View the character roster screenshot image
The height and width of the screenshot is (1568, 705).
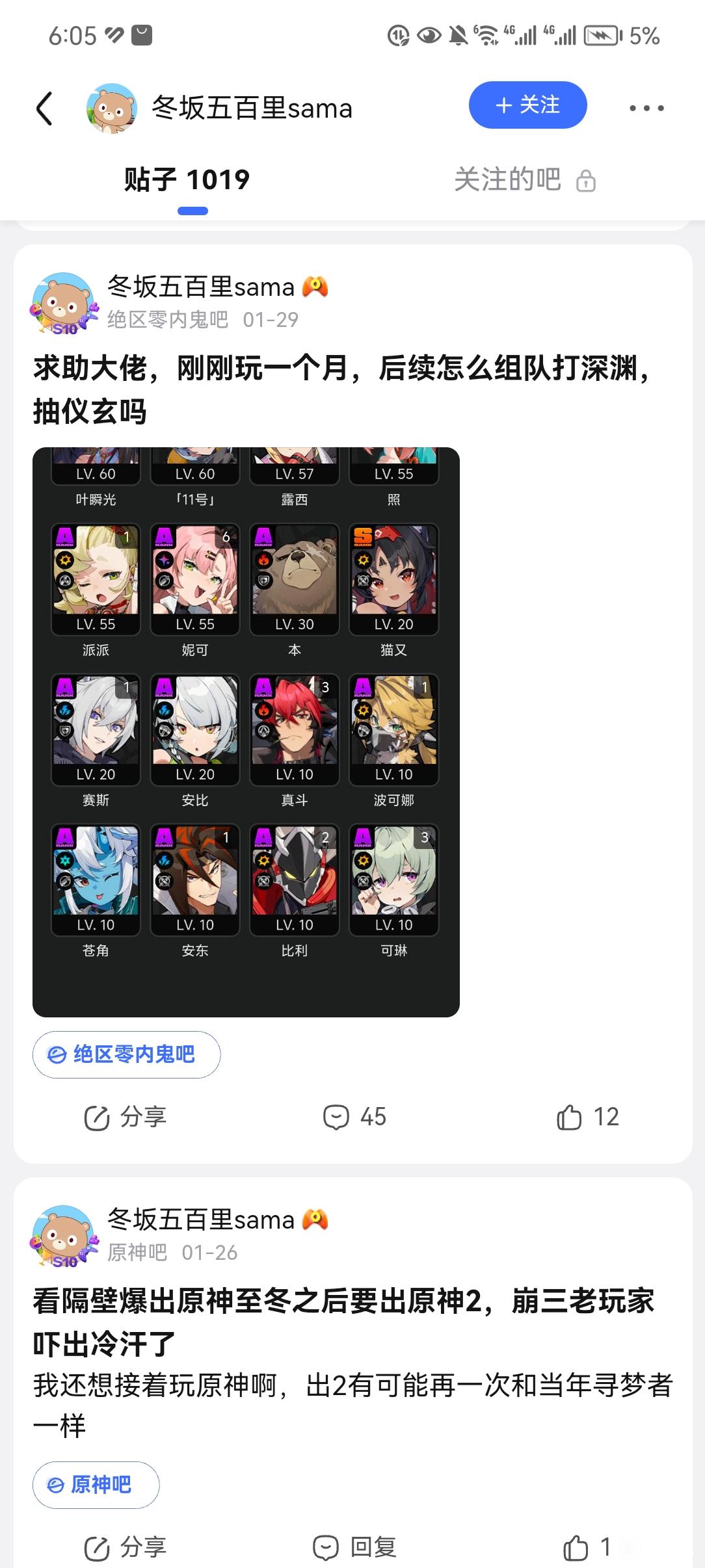click(246, 731)
